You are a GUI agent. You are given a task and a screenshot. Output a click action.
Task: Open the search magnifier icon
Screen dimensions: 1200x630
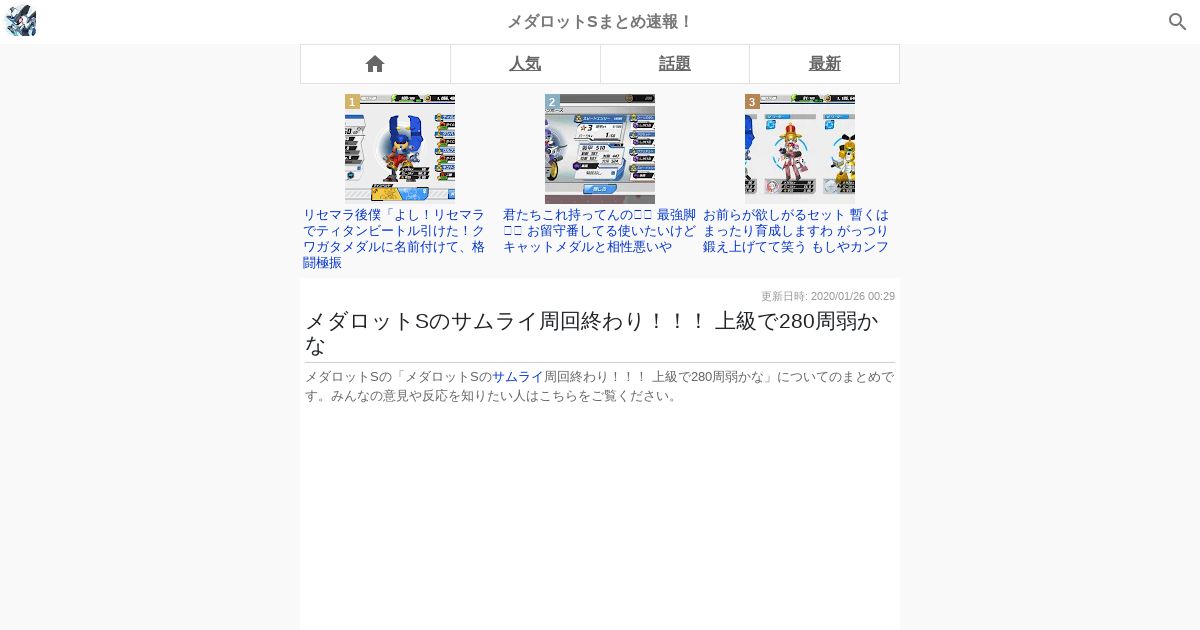click(x=1177, y=22)
